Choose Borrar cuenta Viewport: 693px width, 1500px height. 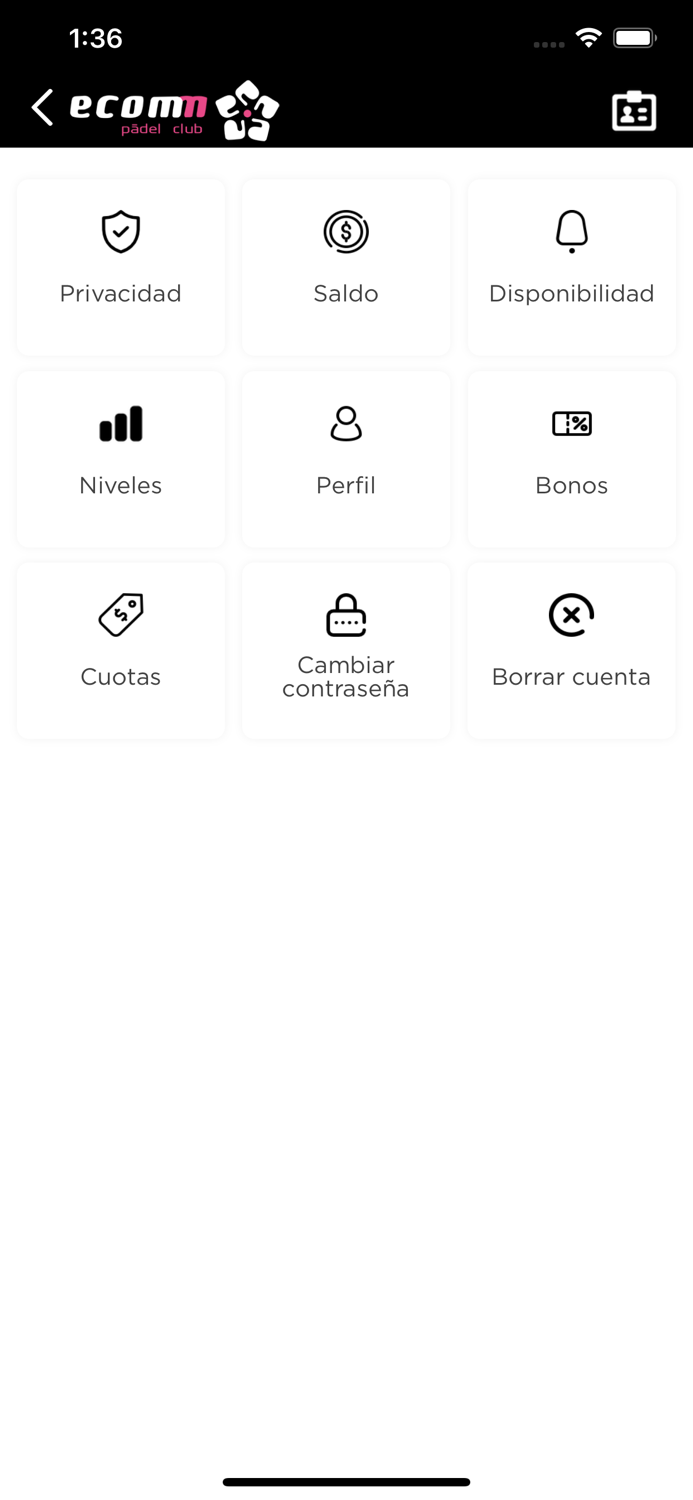572,651
